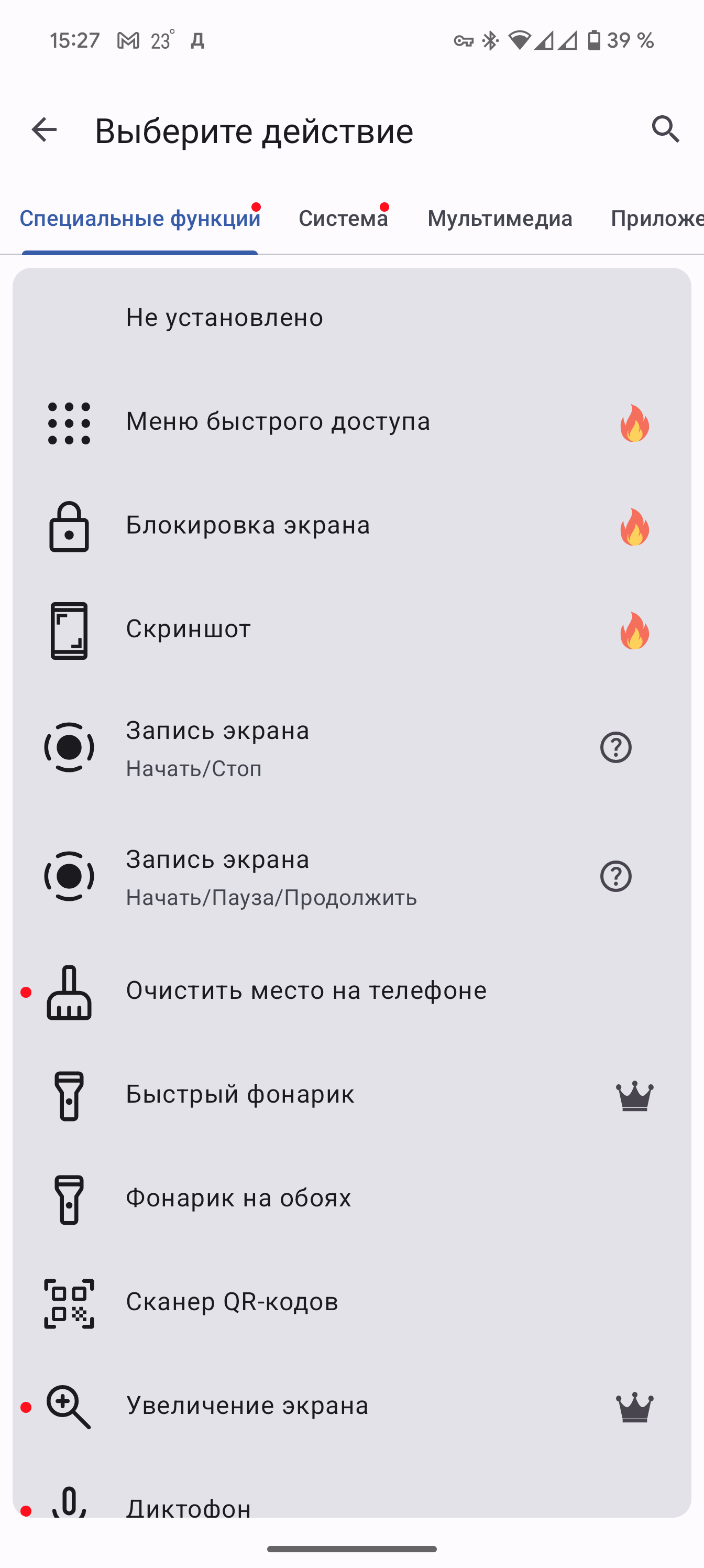Show help for Запись экрана Начать/Пауза/Продолжить
The height and width of the screenshot is (1568, 704).
click(x=616, y=877)
